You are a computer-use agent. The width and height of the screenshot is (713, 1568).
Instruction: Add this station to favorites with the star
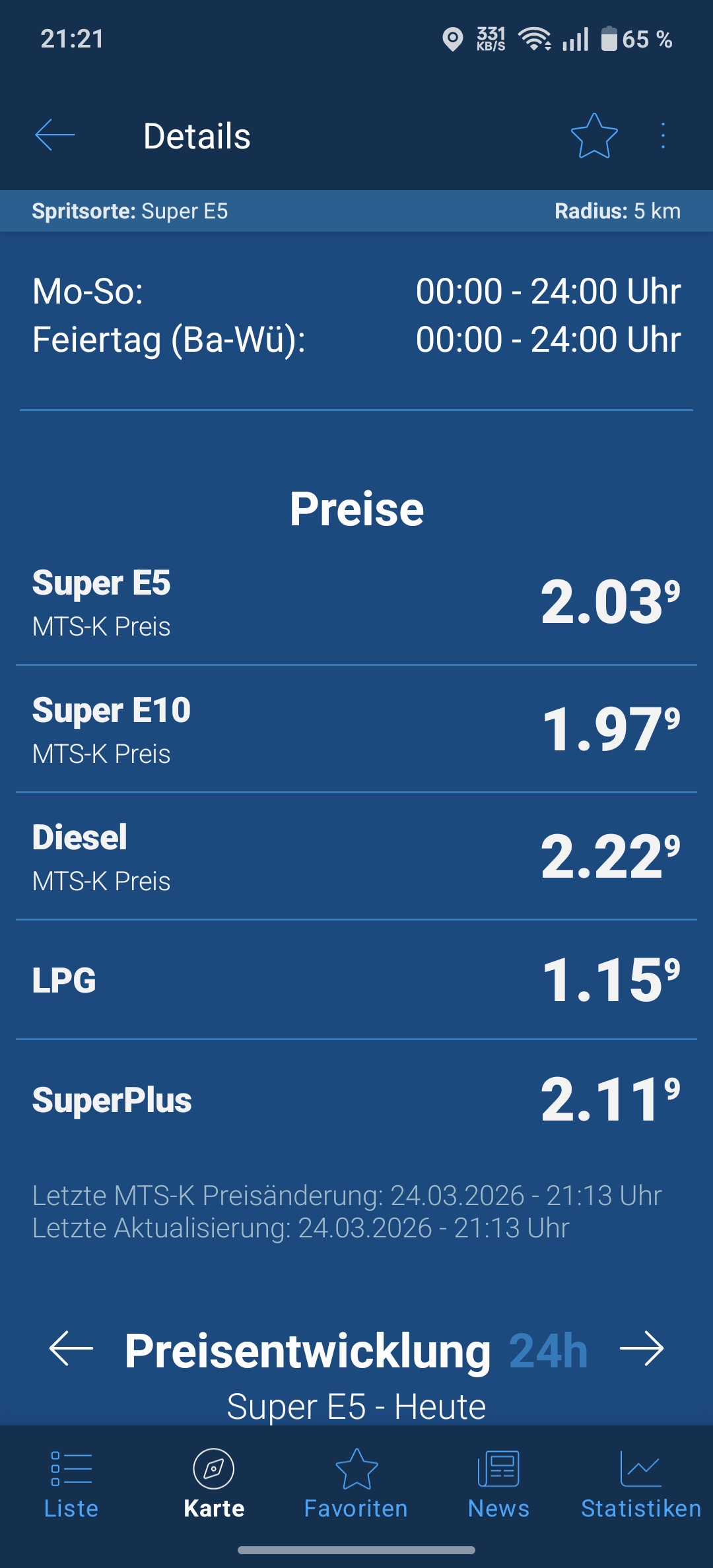594,136
